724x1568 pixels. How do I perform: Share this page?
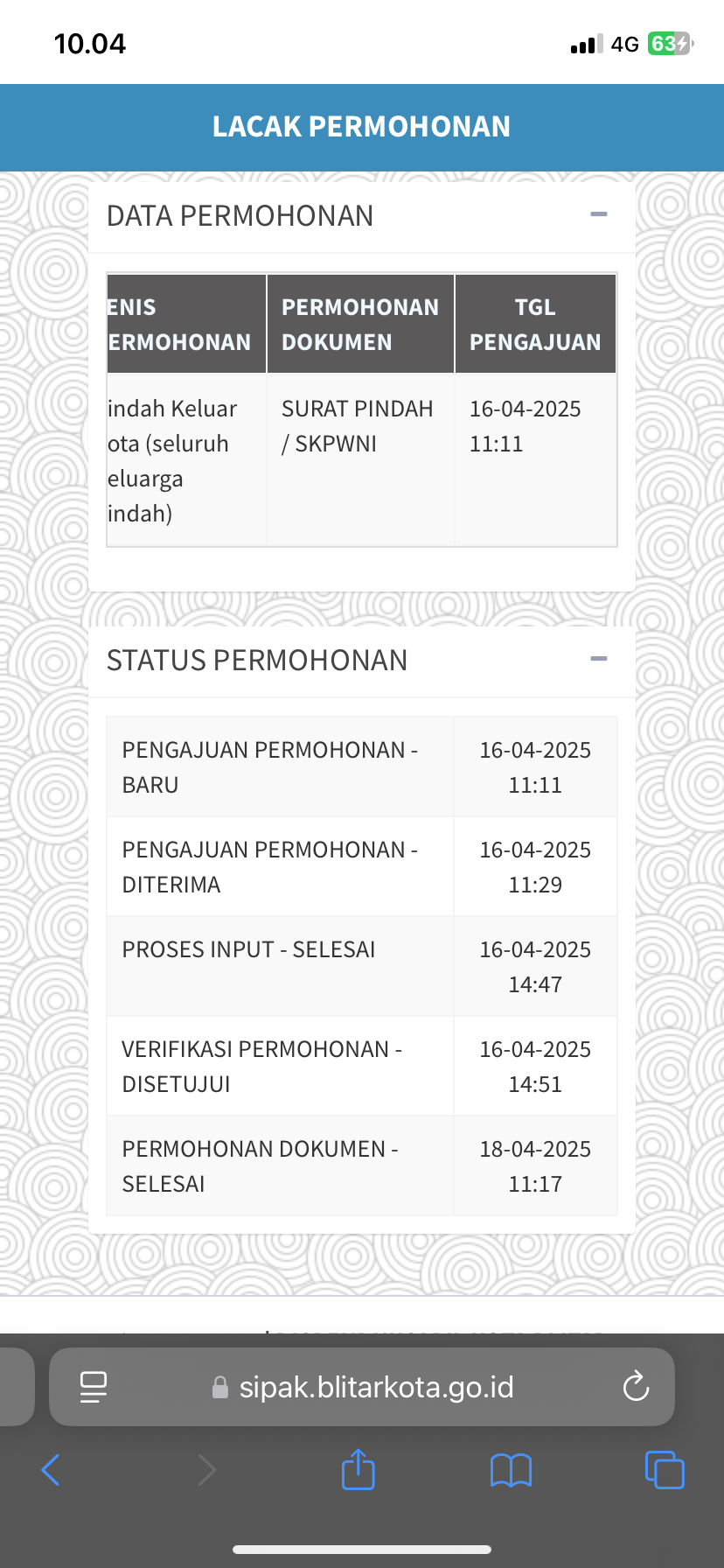coord(358,1470)
